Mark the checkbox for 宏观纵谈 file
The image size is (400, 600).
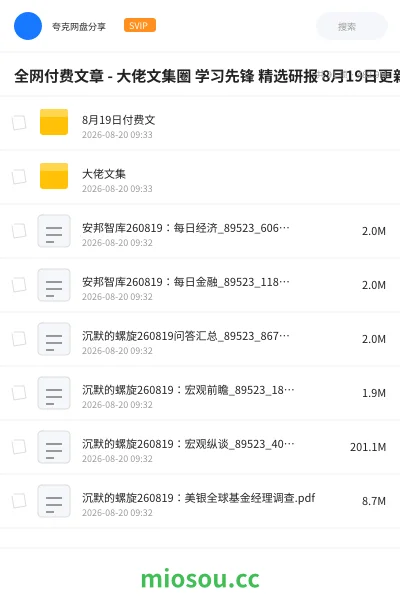pos(19,447)
